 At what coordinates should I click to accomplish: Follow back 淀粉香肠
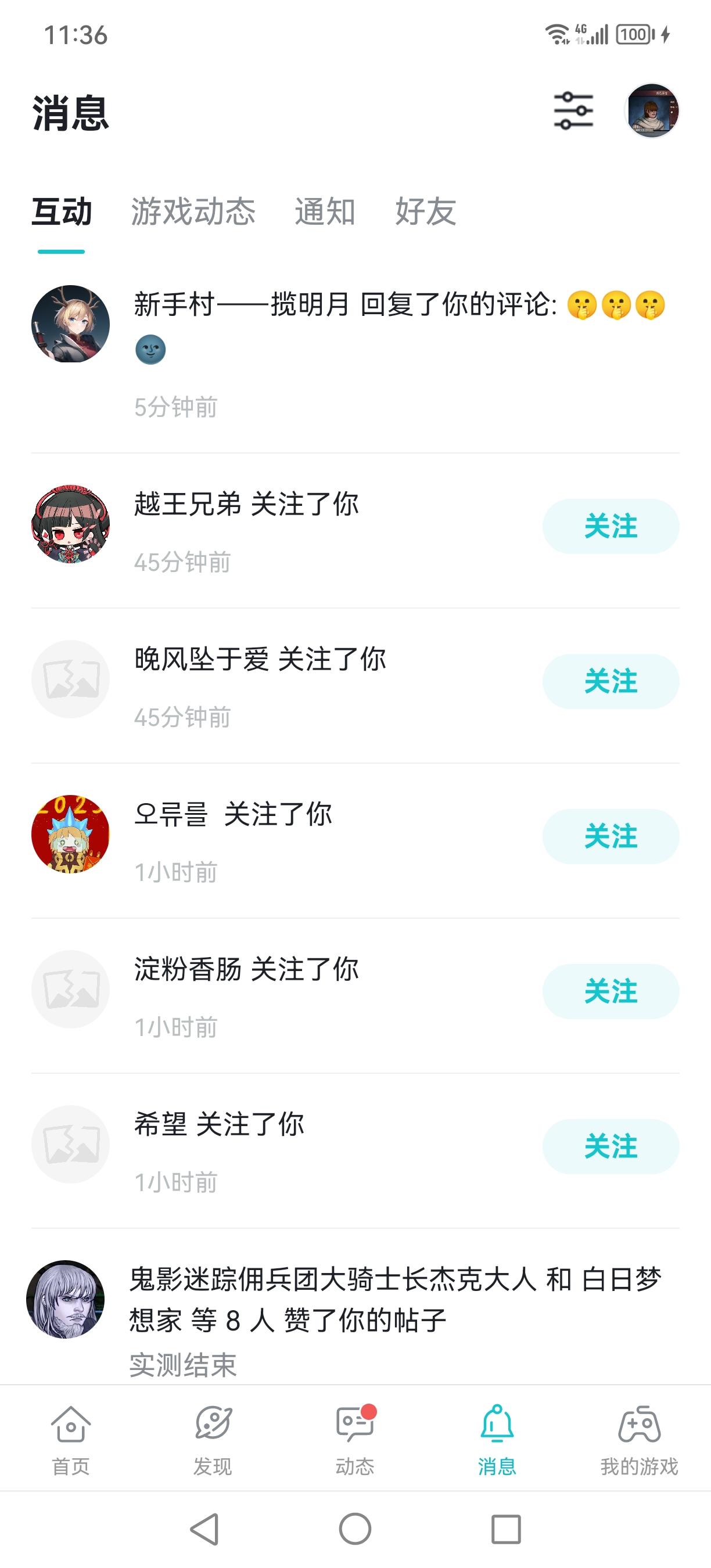pyautogui.click(x=611, y=991)
